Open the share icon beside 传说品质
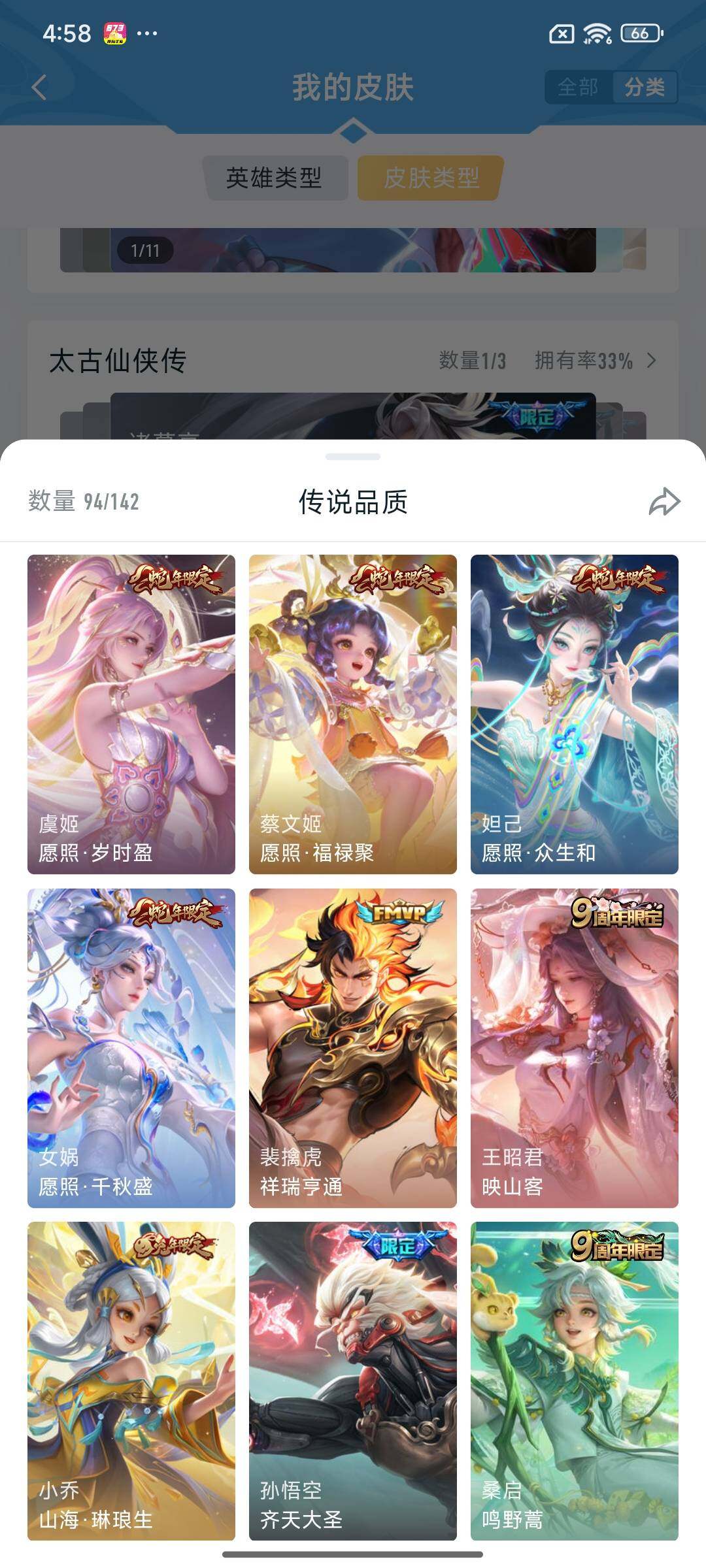Screen dimensions: 706x1568 click(x=664, y=502)
